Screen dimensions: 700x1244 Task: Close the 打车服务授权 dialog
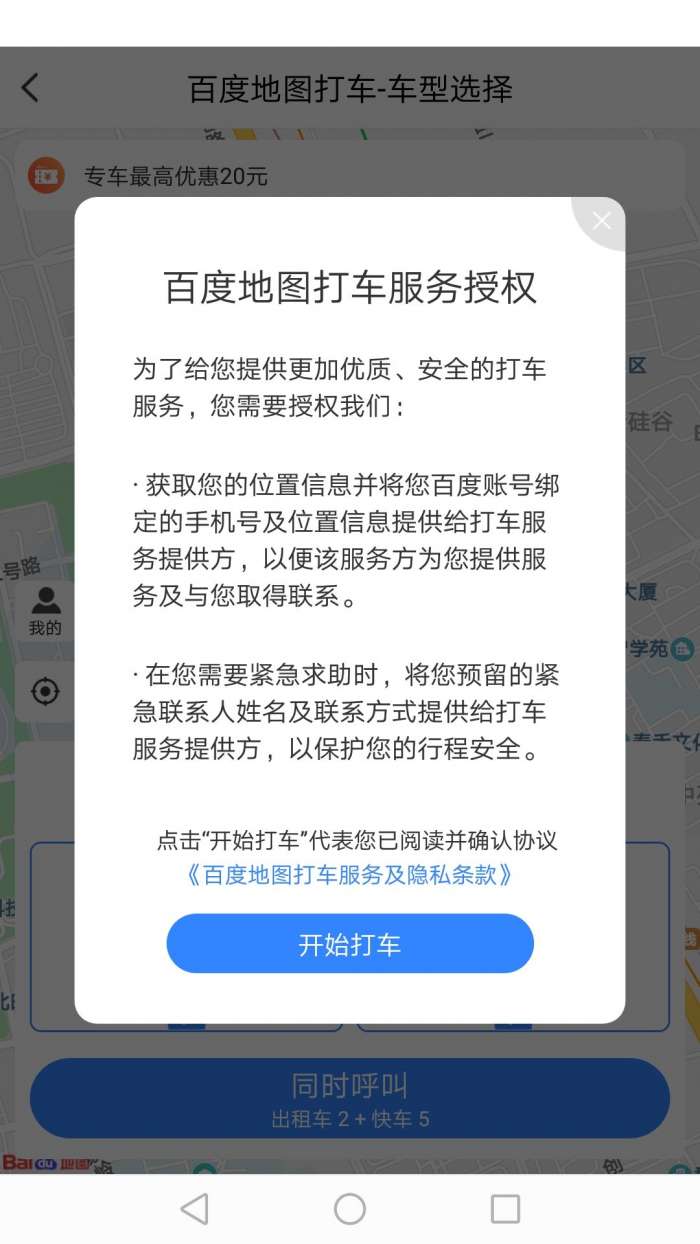(x=601, y=221)
